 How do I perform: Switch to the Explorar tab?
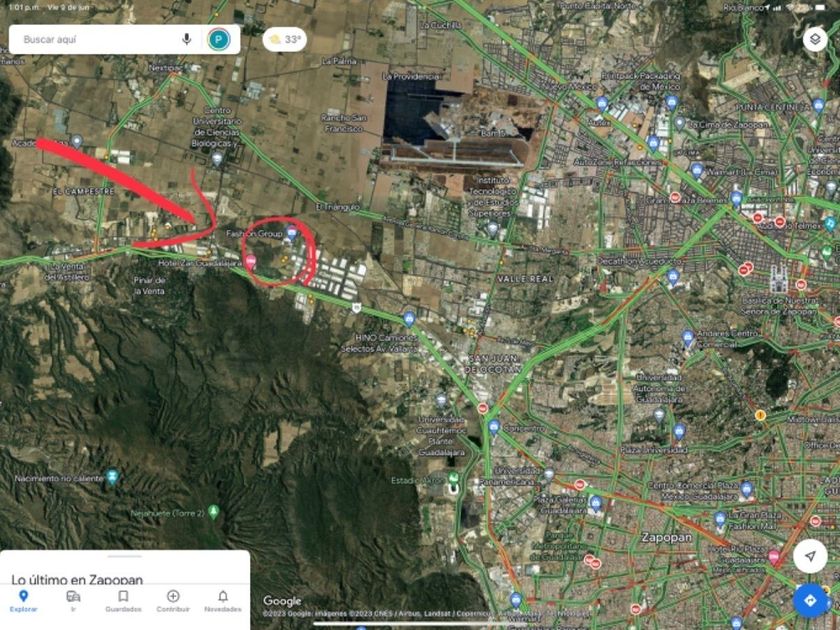[x=24, y=601]
